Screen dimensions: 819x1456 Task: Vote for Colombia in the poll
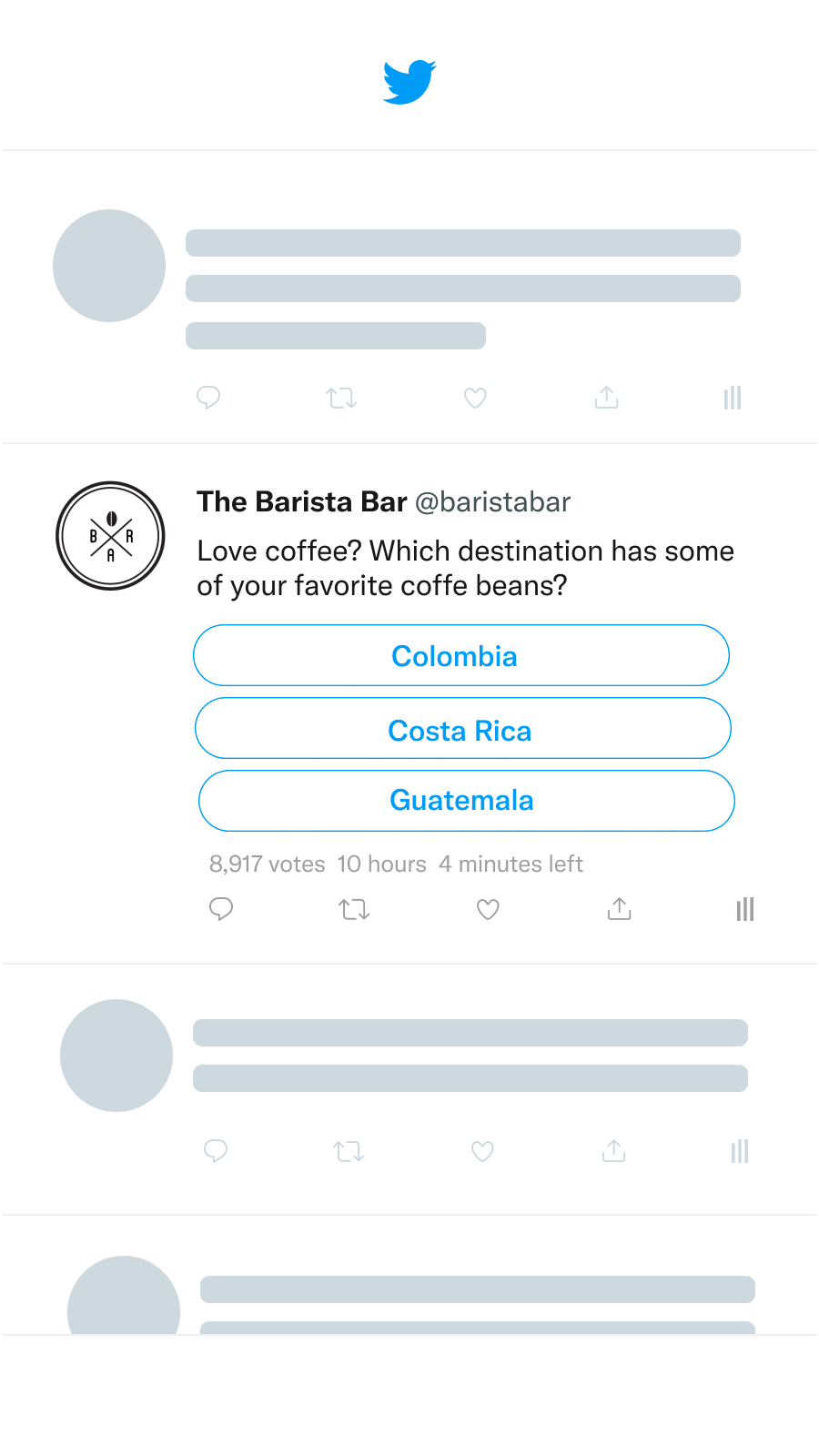pyautogui.click(x=461, y=655)
